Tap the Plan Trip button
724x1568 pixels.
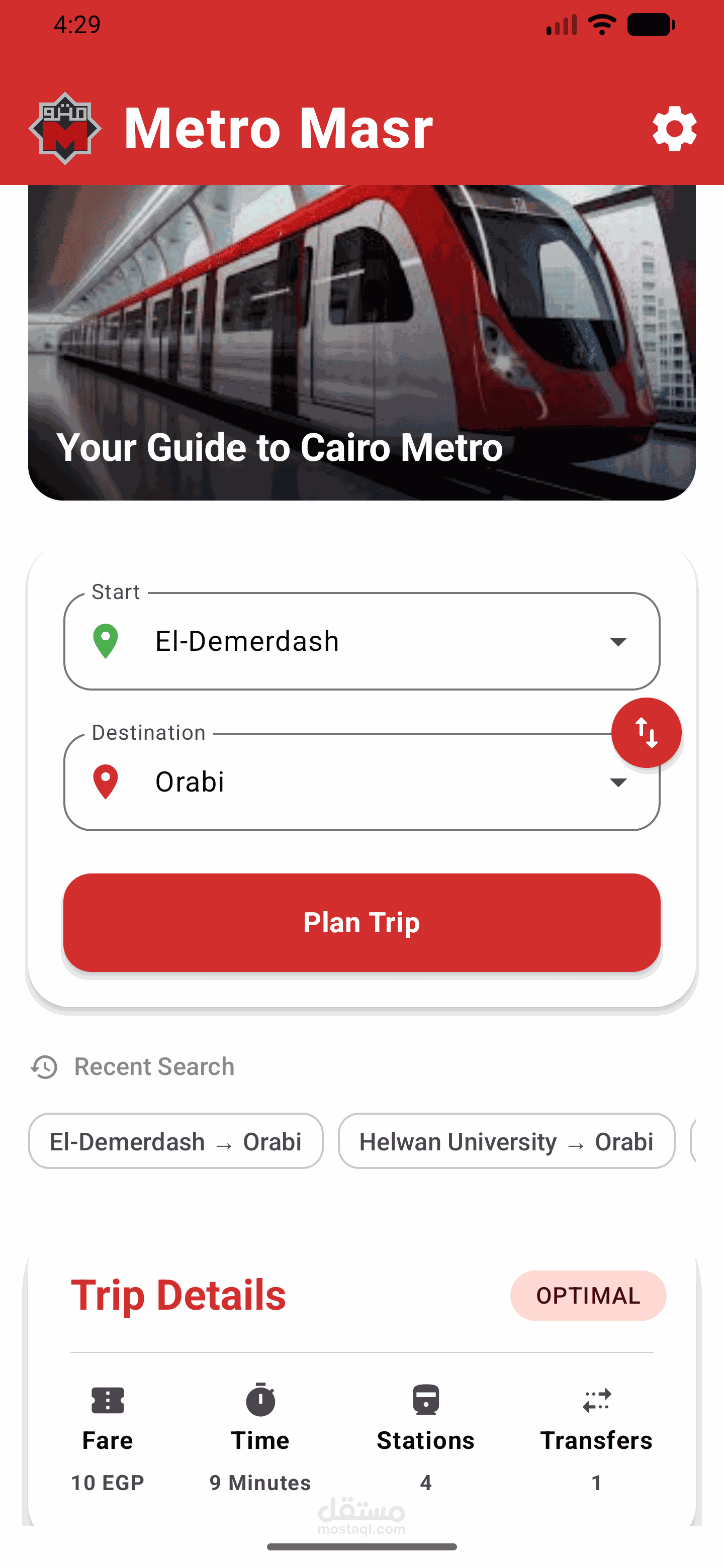[x=361, y=922]
